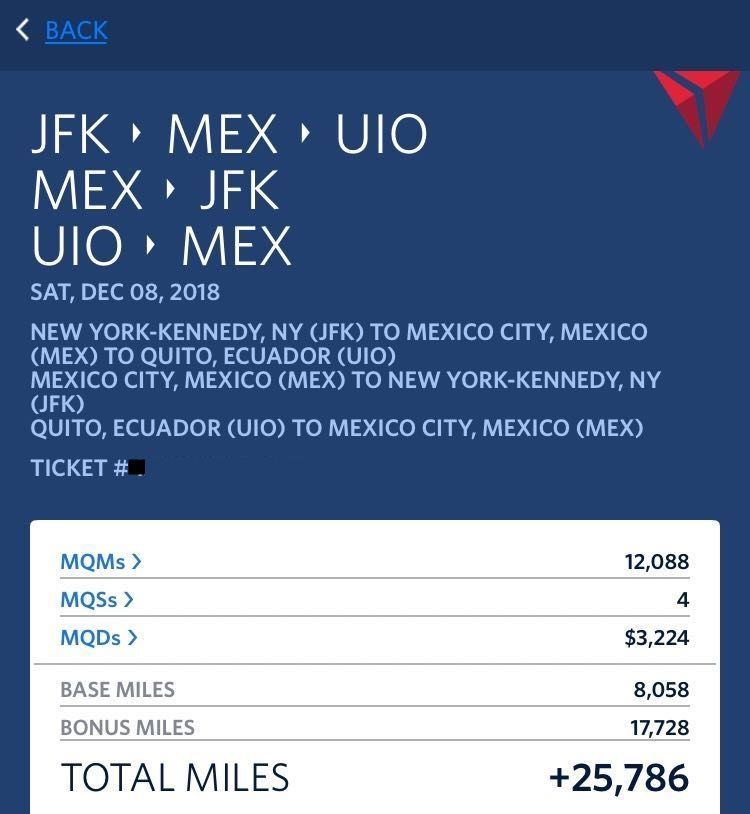
Task: Open the MQMs details
Action: (101, 562)
